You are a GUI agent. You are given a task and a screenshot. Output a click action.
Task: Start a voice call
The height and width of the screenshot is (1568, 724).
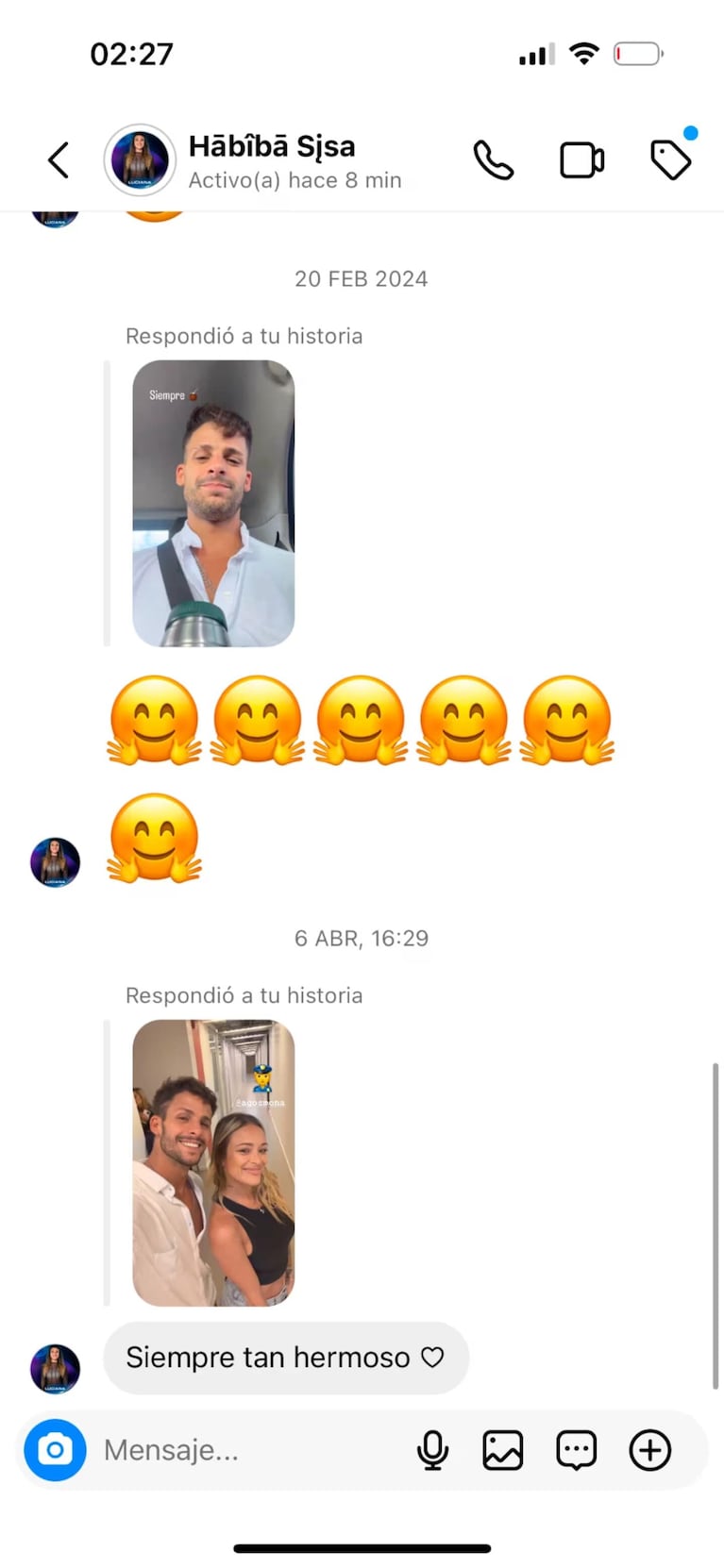coord(493,160)
